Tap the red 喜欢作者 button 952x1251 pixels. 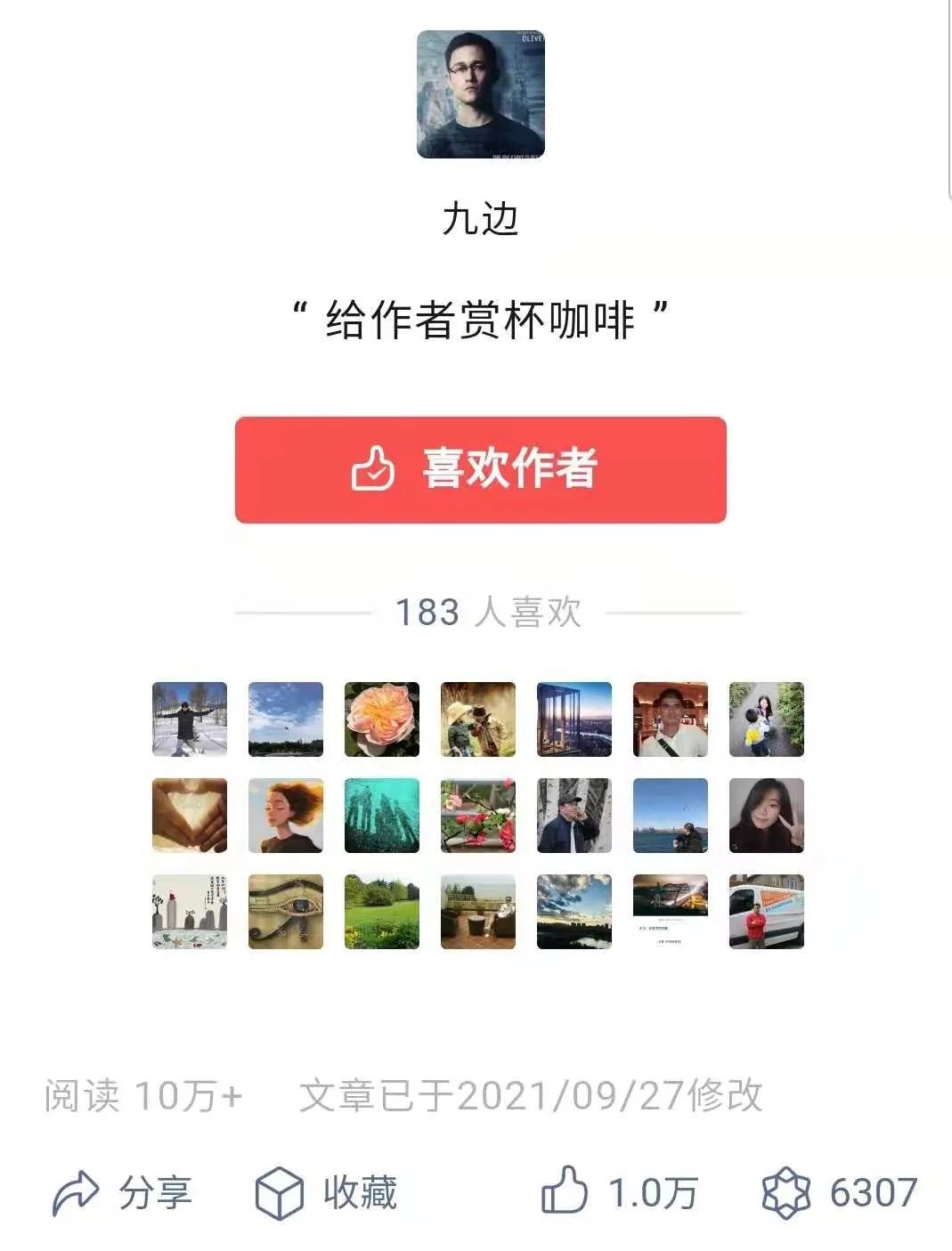tap(480, 469)
